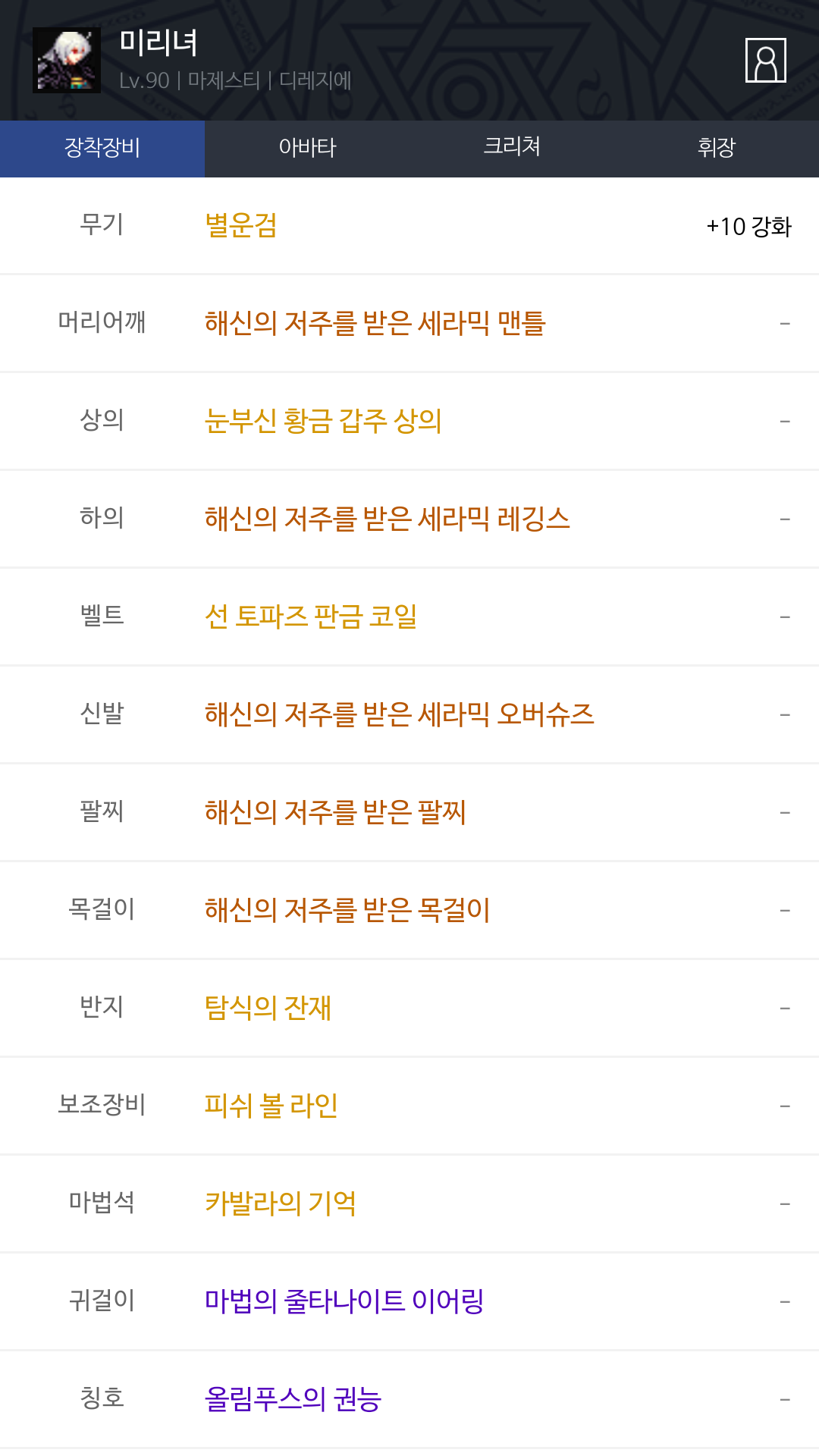
Task: Switch to the 크리쳐 tab
Action: pyautogui.click(x=512, y=149)
